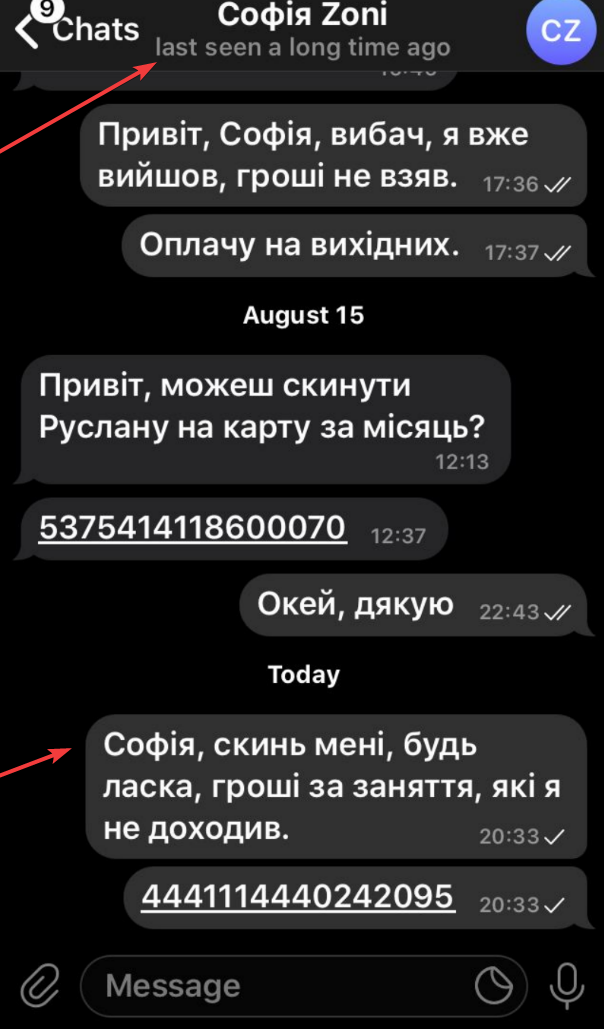Open the stickers panel
This screenshot has height=1029, width=604.
(500, 987)
